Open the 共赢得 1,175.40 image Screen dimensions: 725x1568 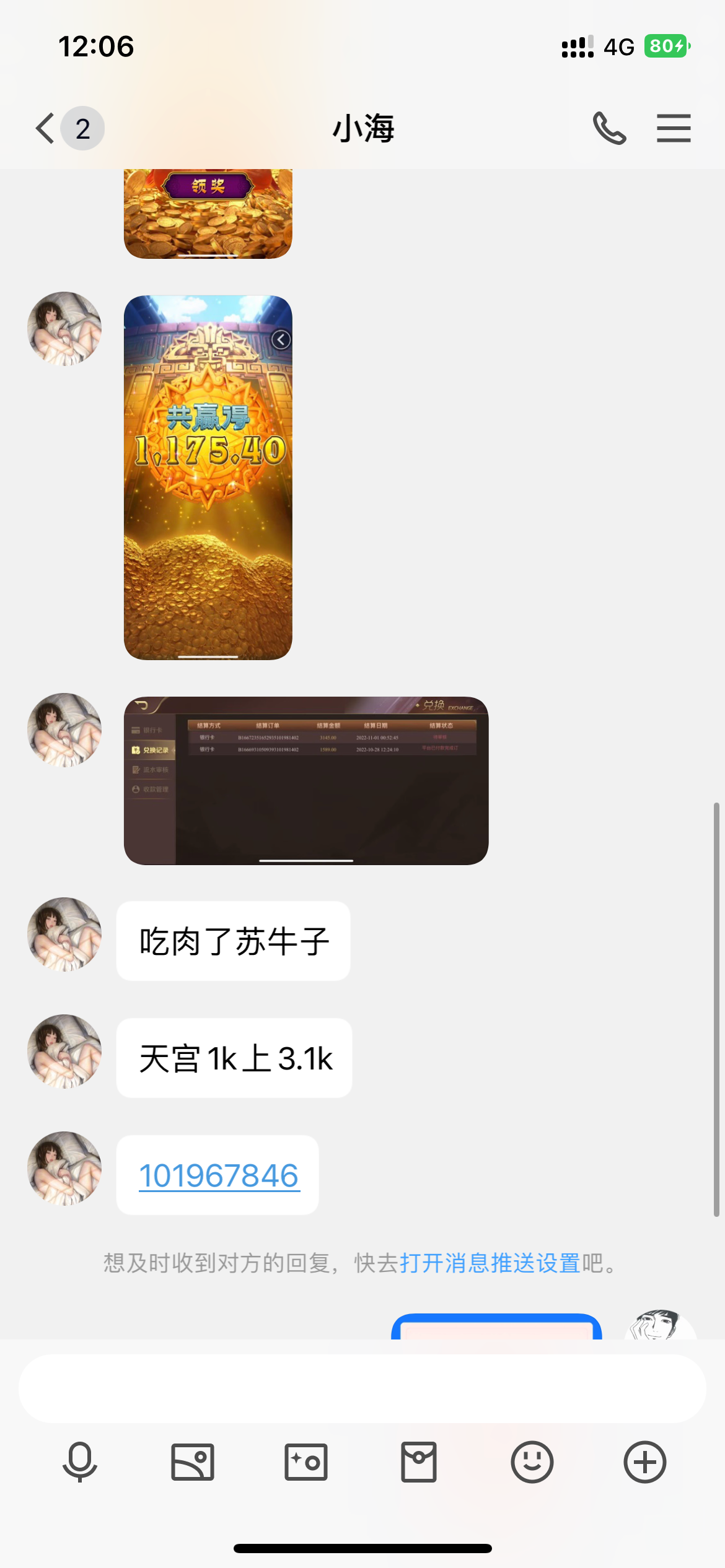[208, 477]
